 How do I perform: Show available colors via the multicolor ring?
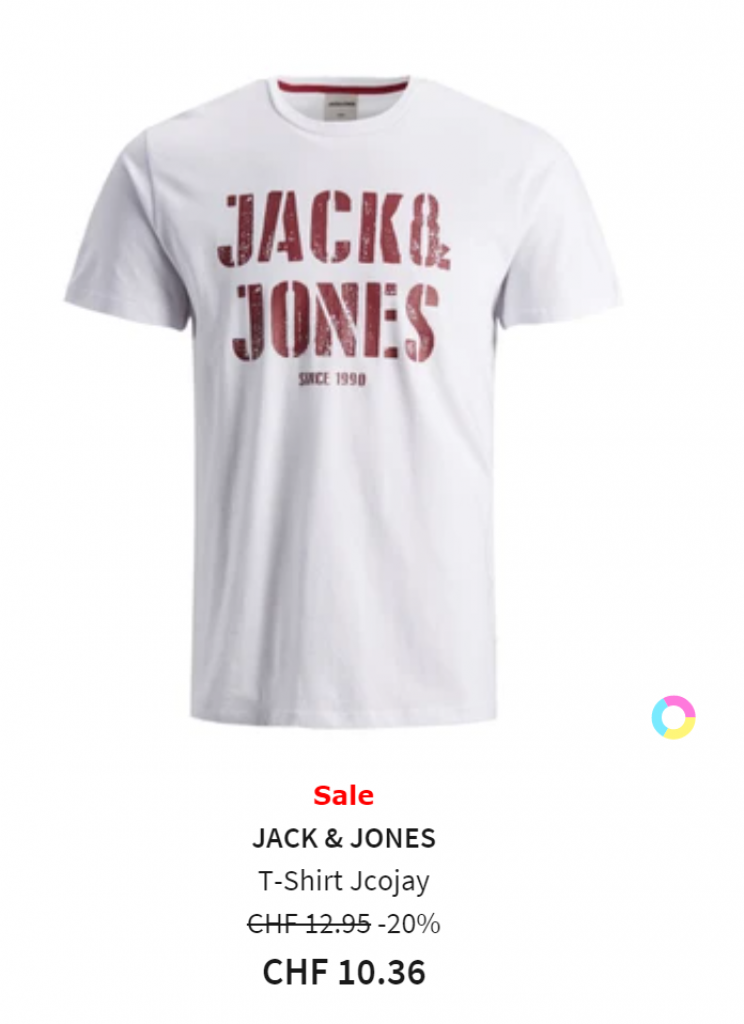tap(673, 717)
